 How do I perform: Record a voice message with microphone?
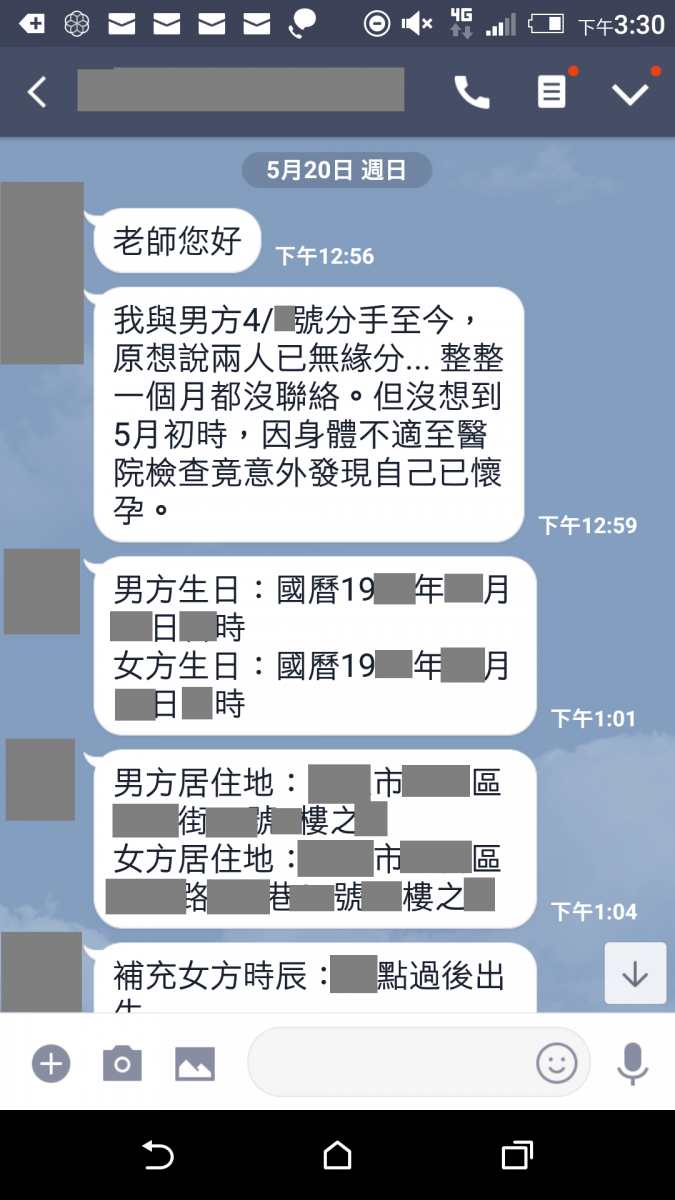(x=632, y=1063)
